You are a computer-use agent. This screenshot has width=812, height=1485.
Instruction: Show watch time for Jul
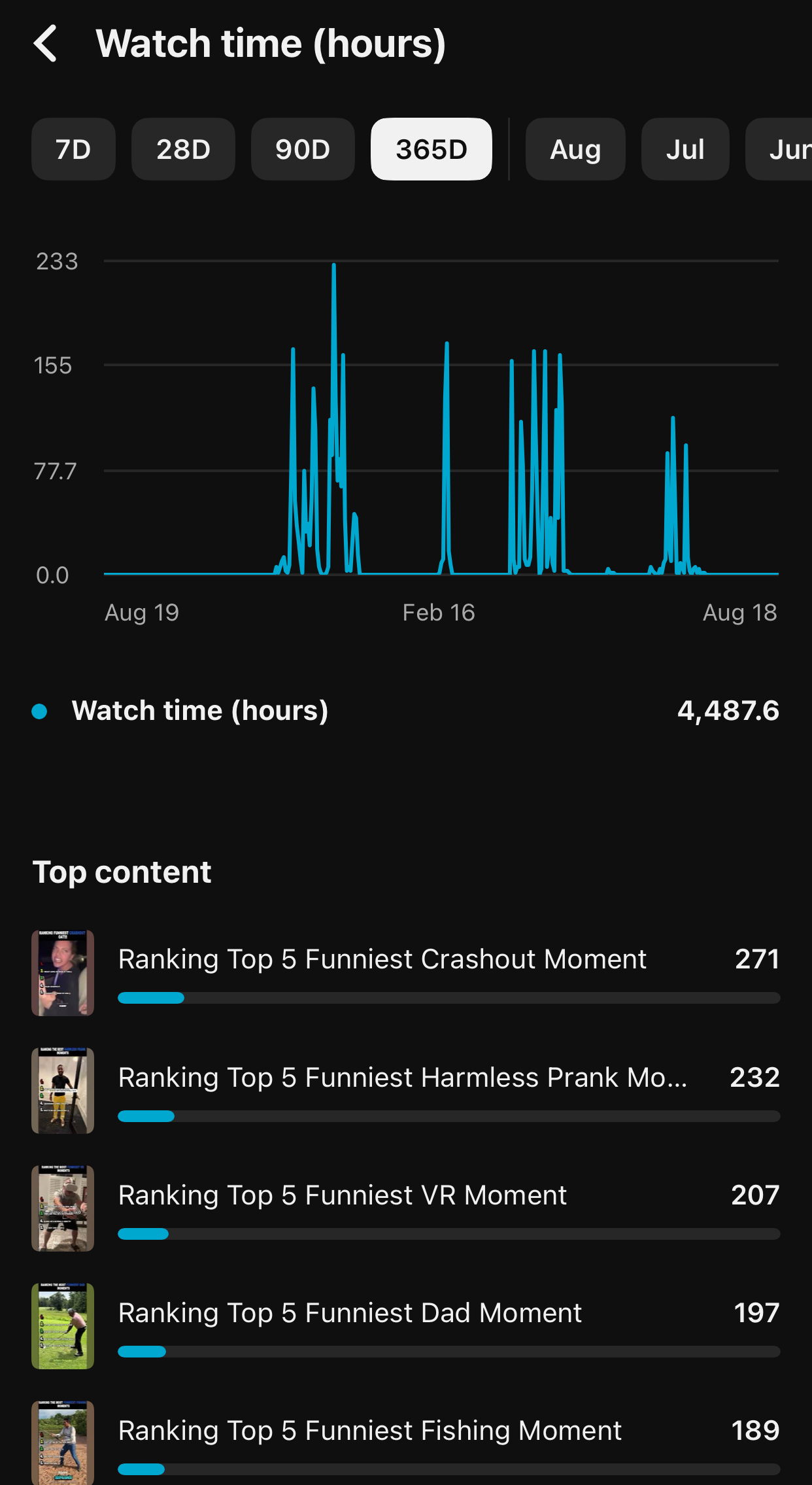[685, 149]
